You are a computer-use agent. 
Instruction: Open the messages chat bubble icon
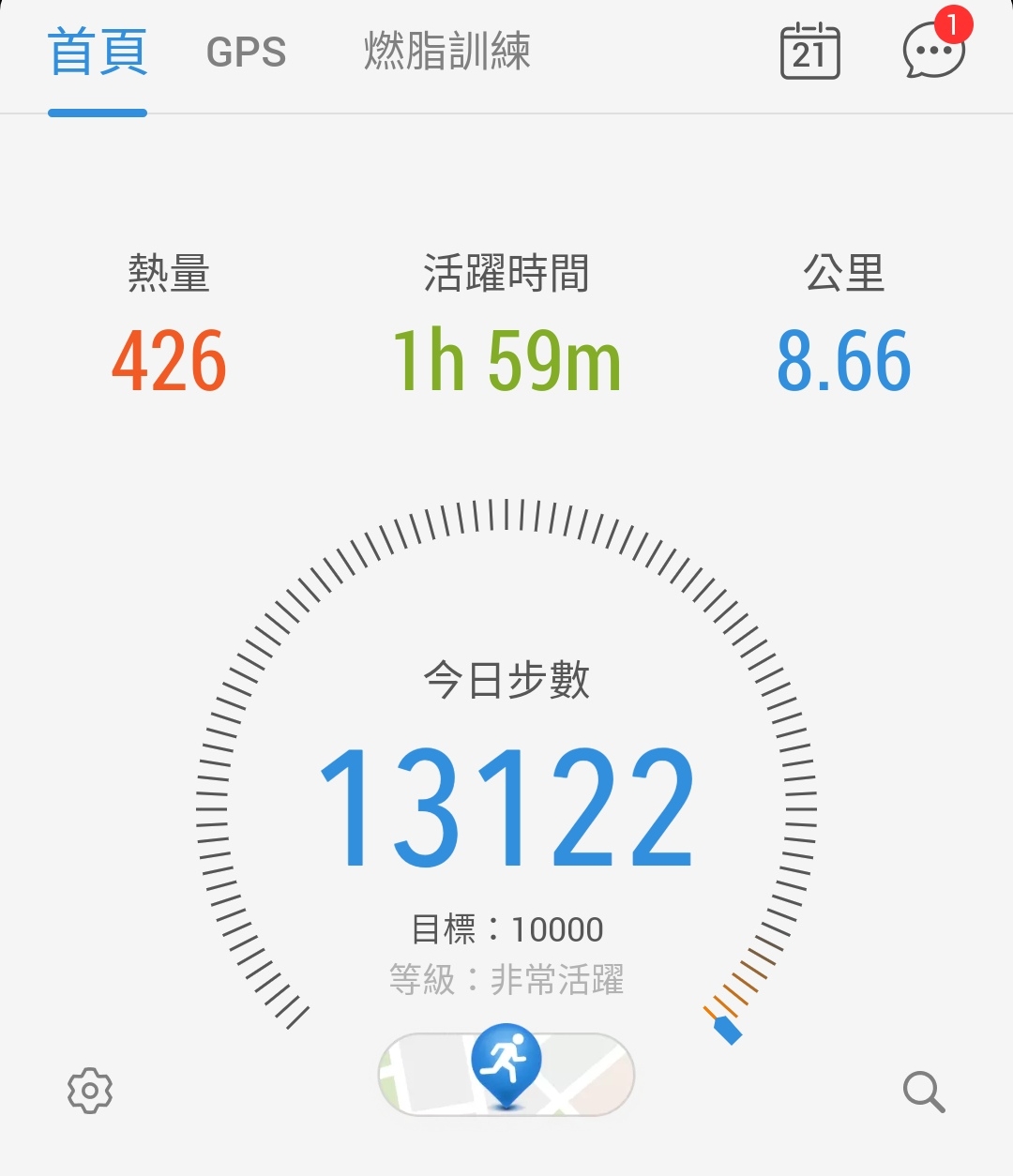pyautogui.click(x=933, y=51)
